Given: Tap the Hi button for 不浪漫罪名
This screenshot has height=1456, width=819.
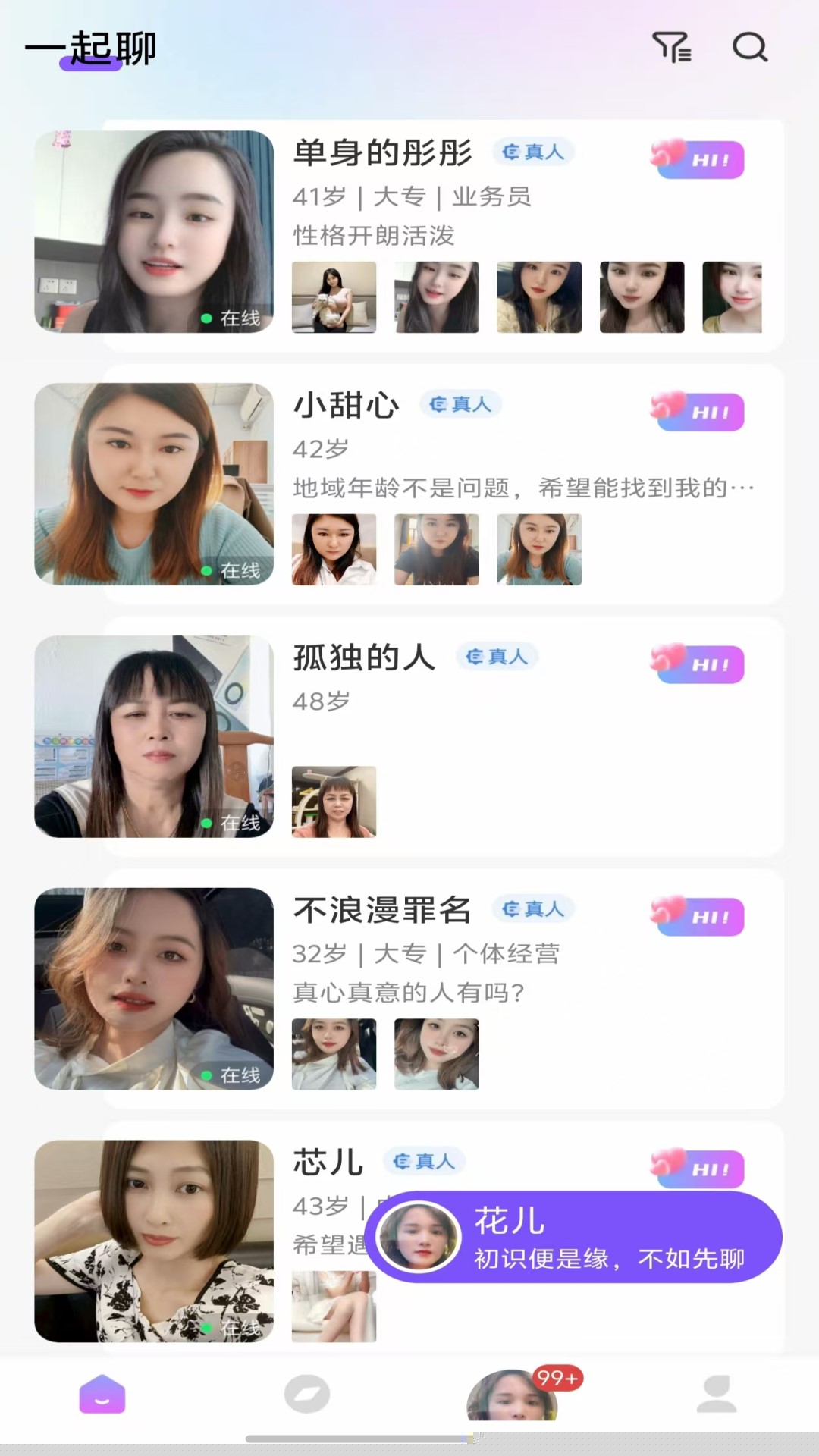Looking at the screenshot, I should [699, 917].
